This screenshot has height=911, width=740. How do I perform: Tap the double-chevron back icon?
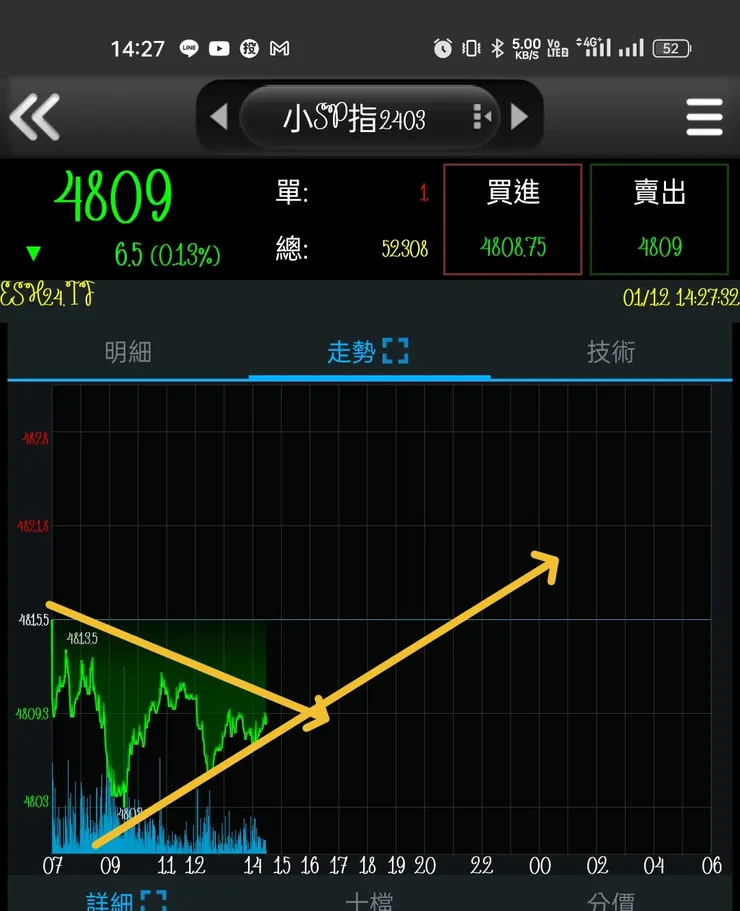pos(36,116)
